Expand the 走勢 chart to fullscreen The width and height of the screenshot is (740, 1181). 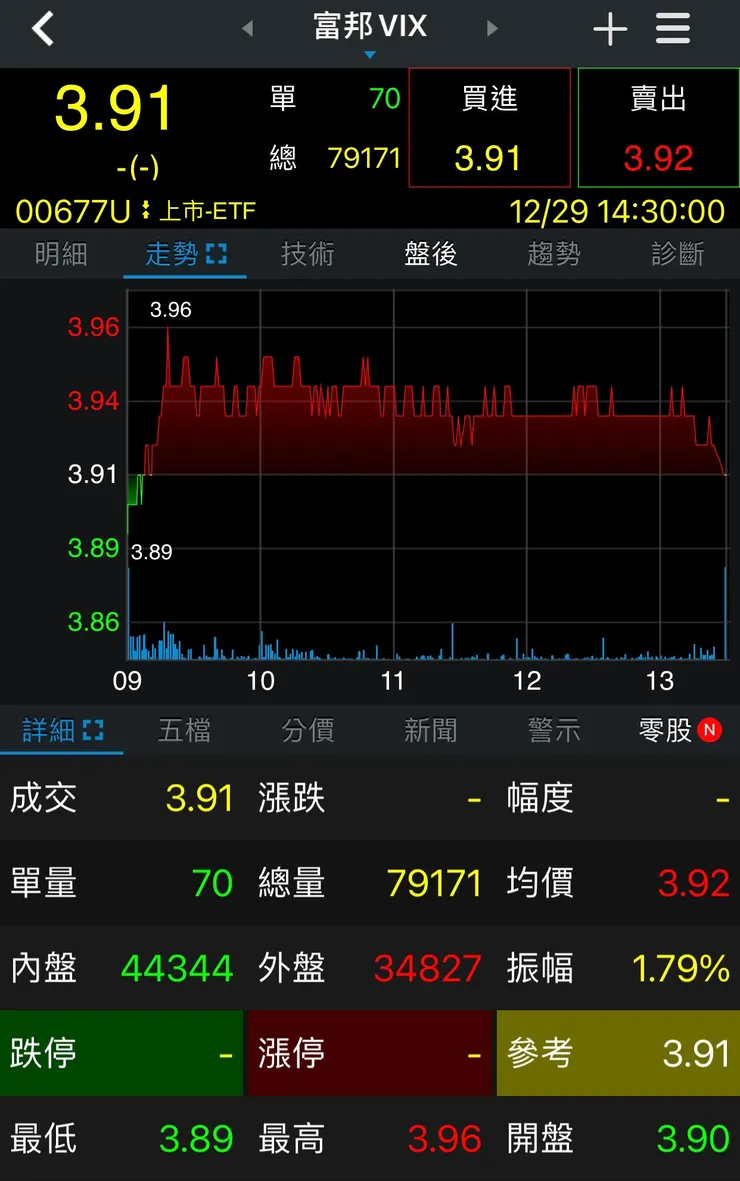(216, 253)
